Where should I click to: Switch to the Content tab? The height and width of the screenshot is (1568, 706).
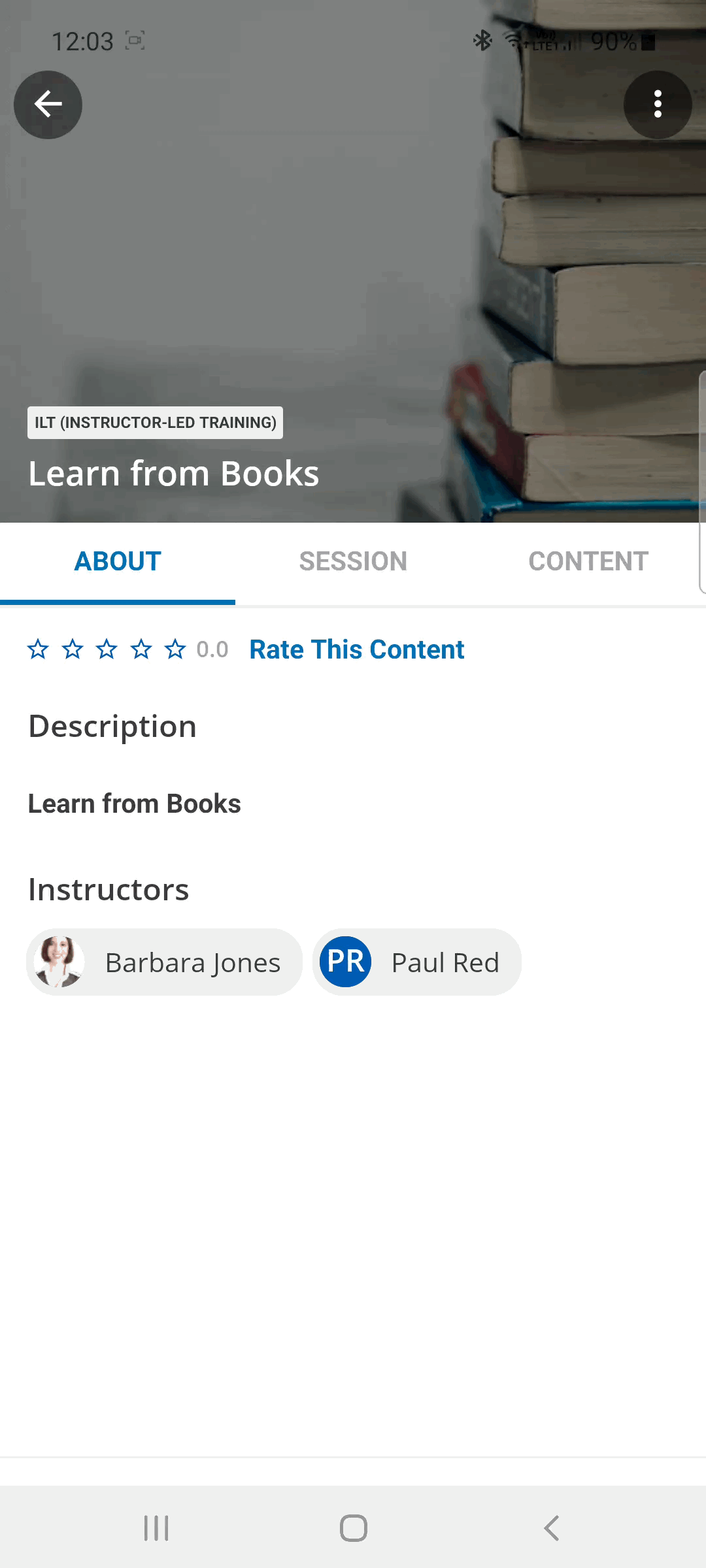coord(588,561)
